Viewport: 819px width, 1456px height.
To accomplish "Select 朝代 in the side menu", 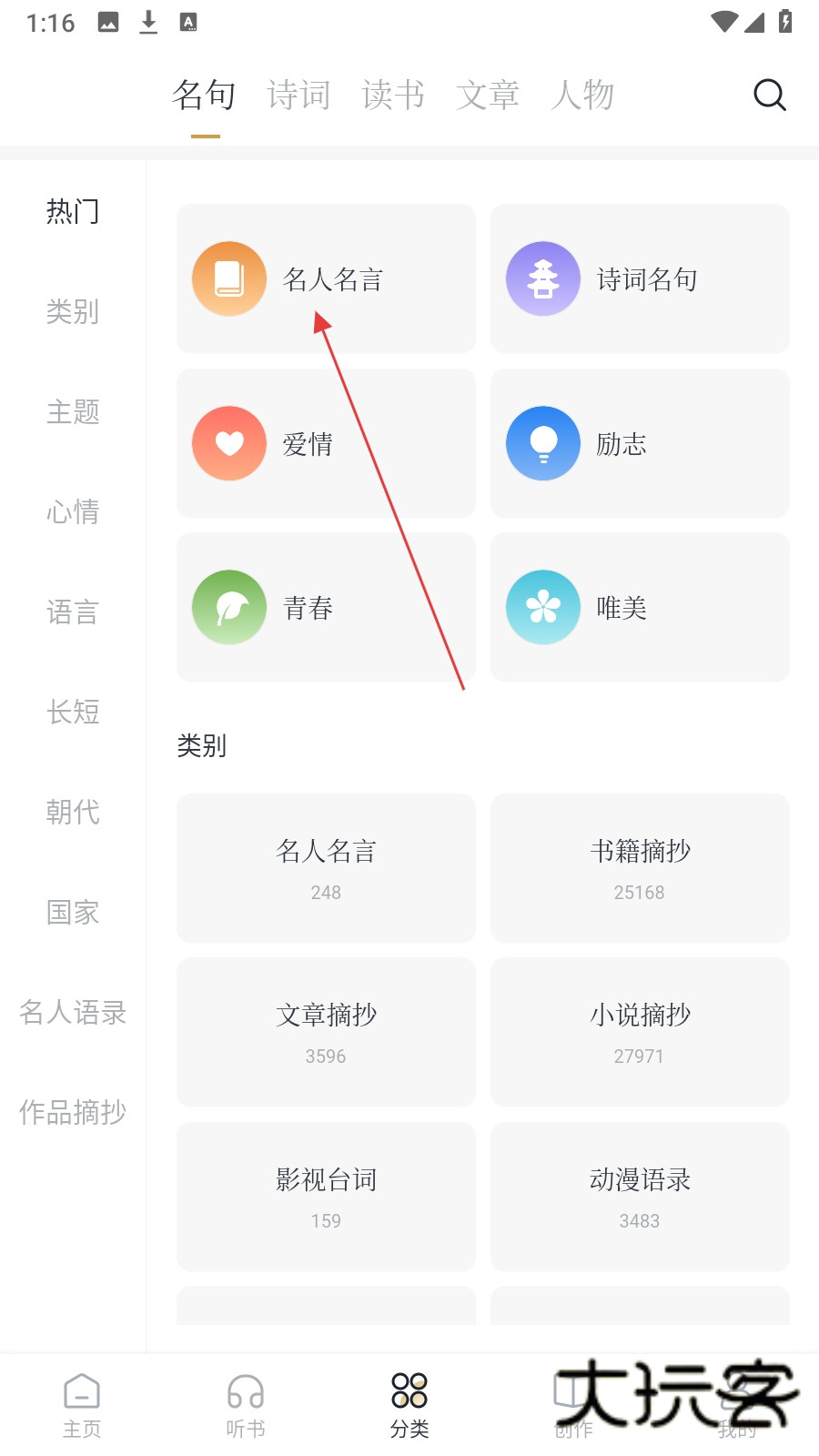I will click(x=73, y=812).
